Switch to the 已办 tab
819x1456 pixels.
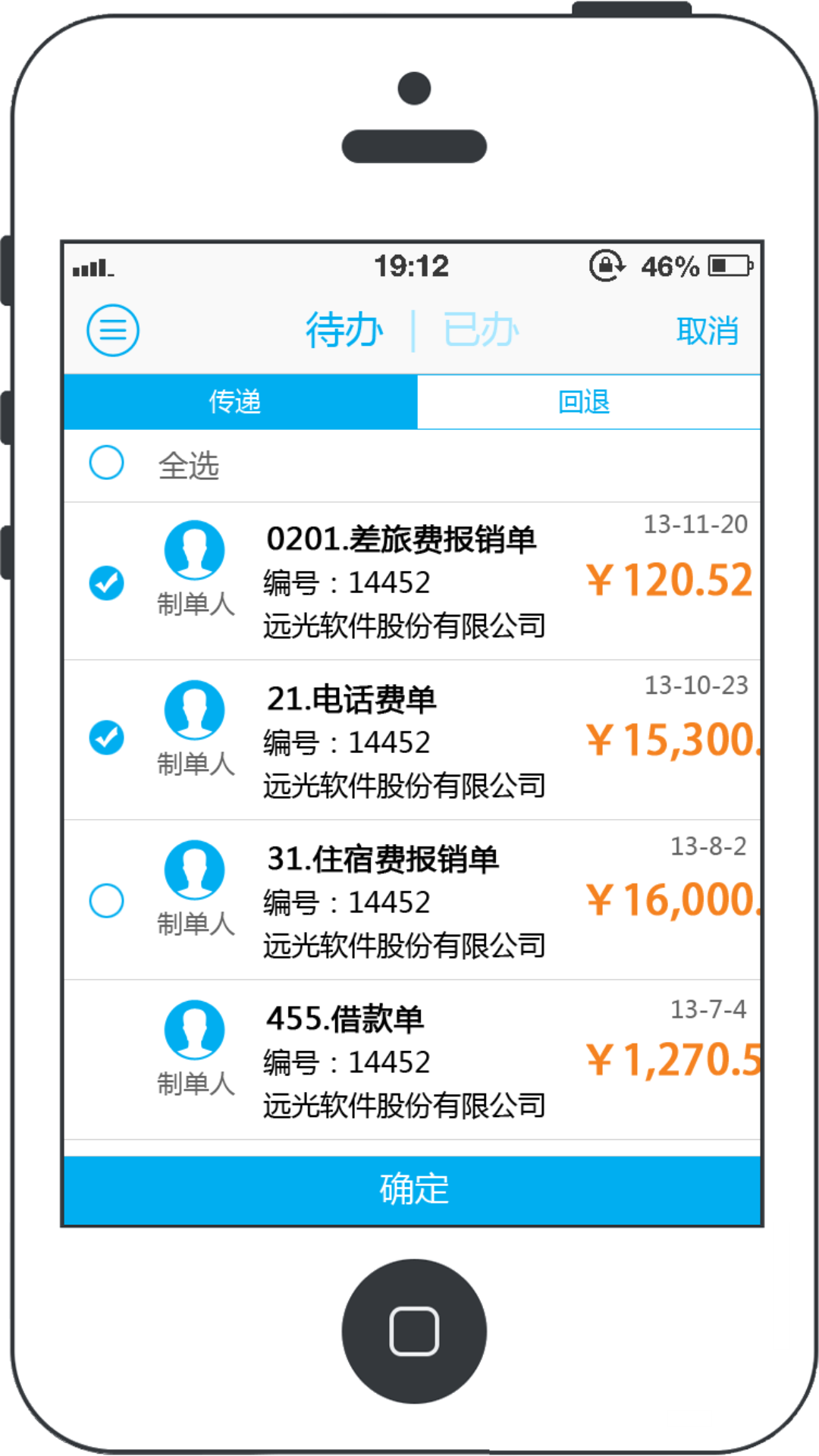pyautogui.click(x=479, y=328)
